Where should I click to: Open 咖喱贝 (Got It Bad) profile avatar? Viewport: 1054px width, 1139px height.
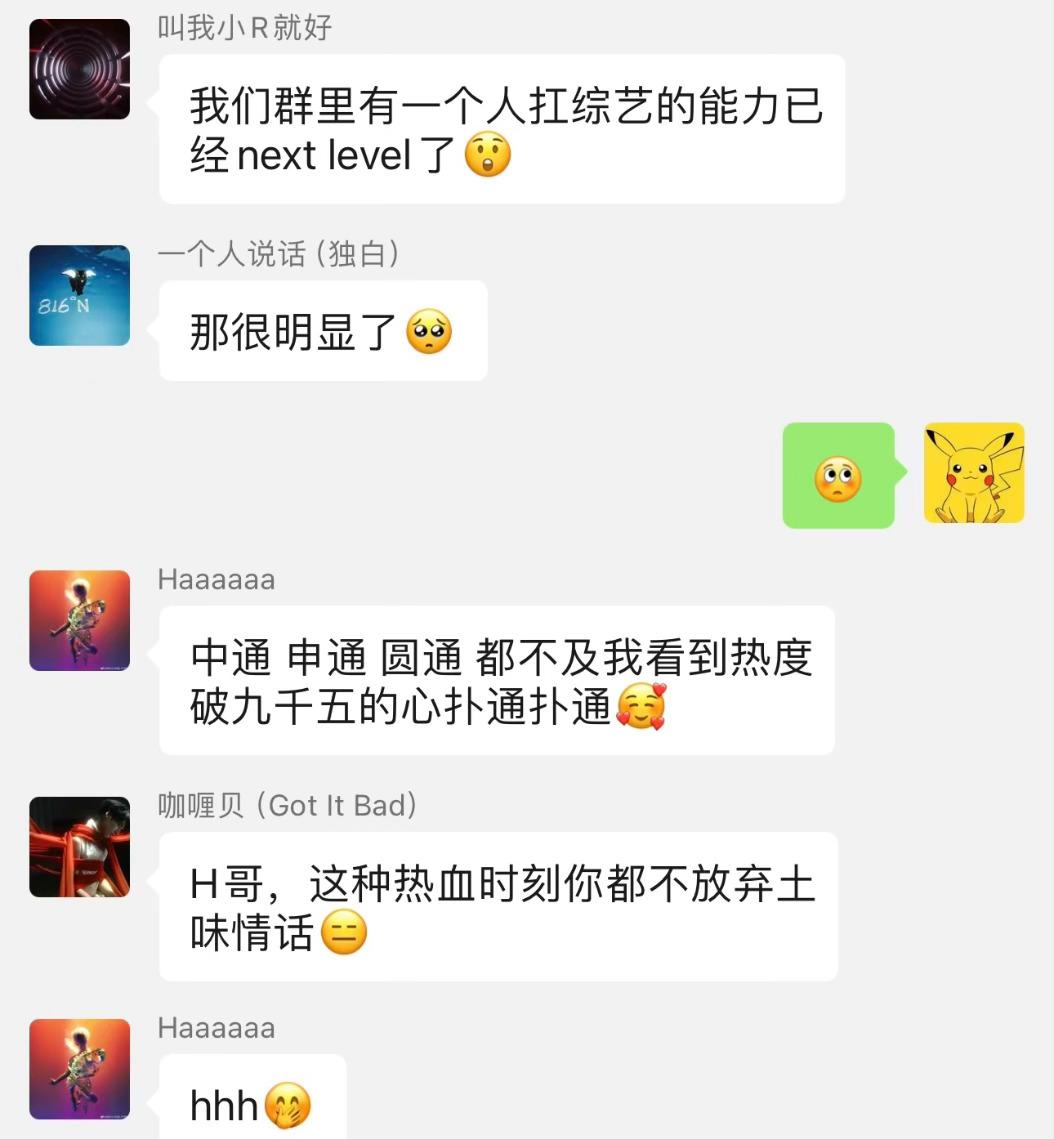pos(79,846)
